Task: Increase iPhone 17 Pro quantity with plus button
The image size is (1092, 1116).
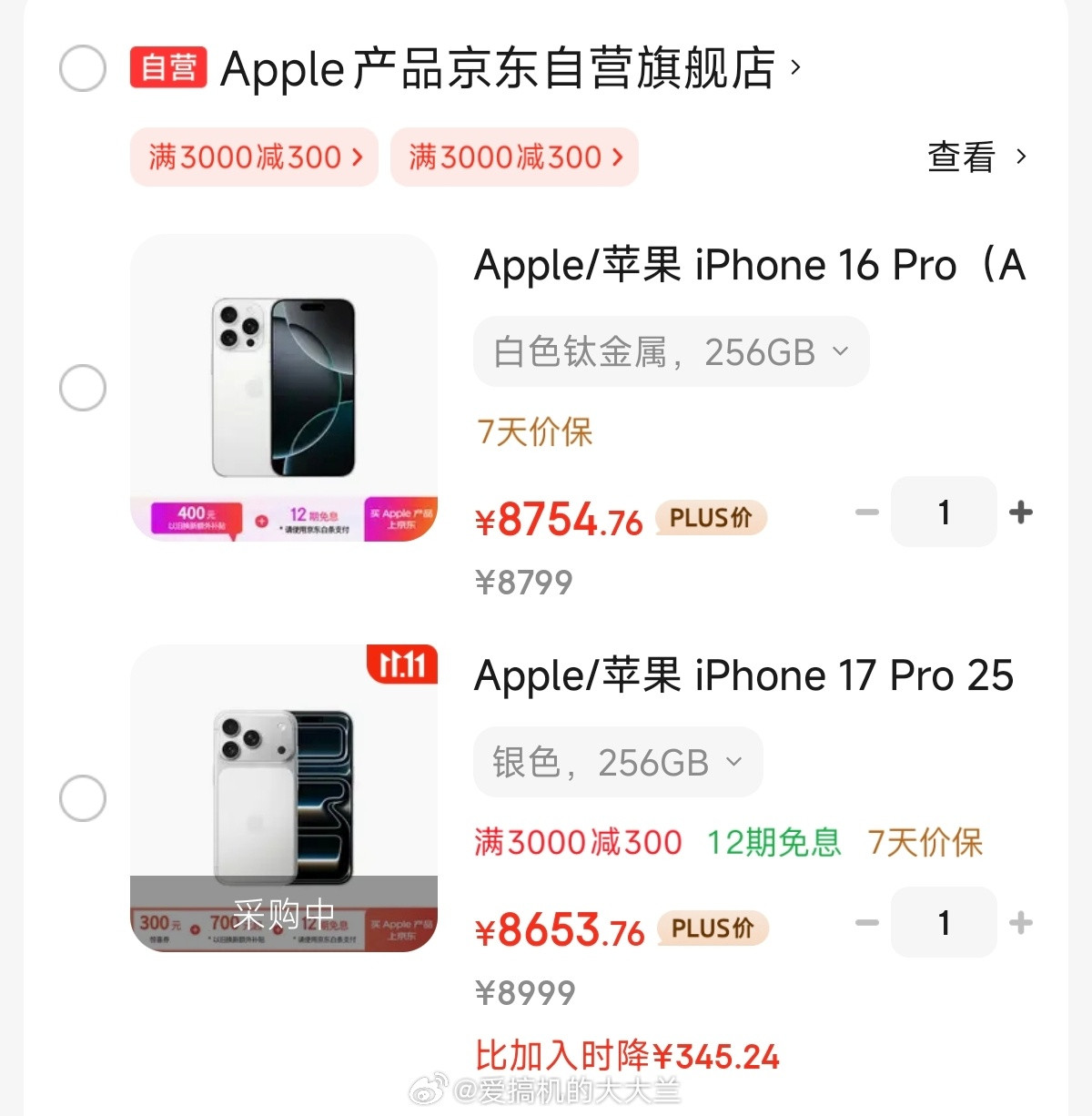Action: coord(1021,923)
